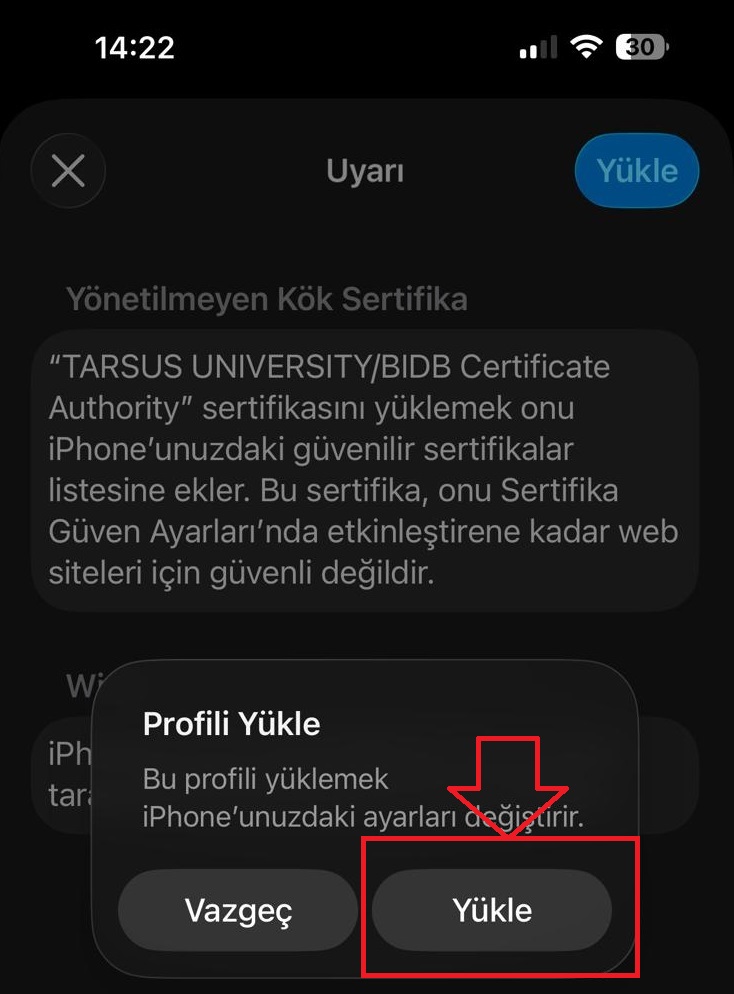This screenshot has height=994, width=734.
Task: Close the Uyarı screen with the X
Action: pos(68,171)
